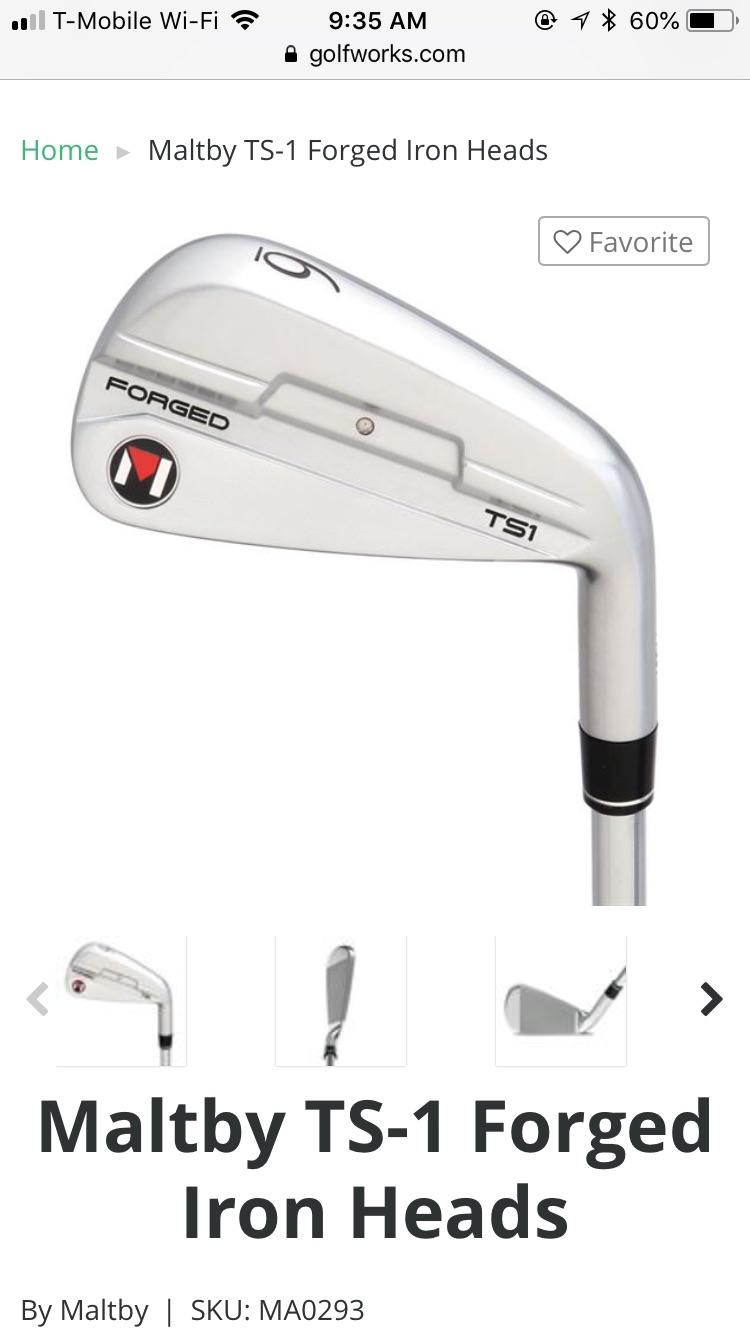The height and width of the screenshot is (1334, 750).
Task: Tap the golfworks.com address bar
Action: [x=375, y=54]
